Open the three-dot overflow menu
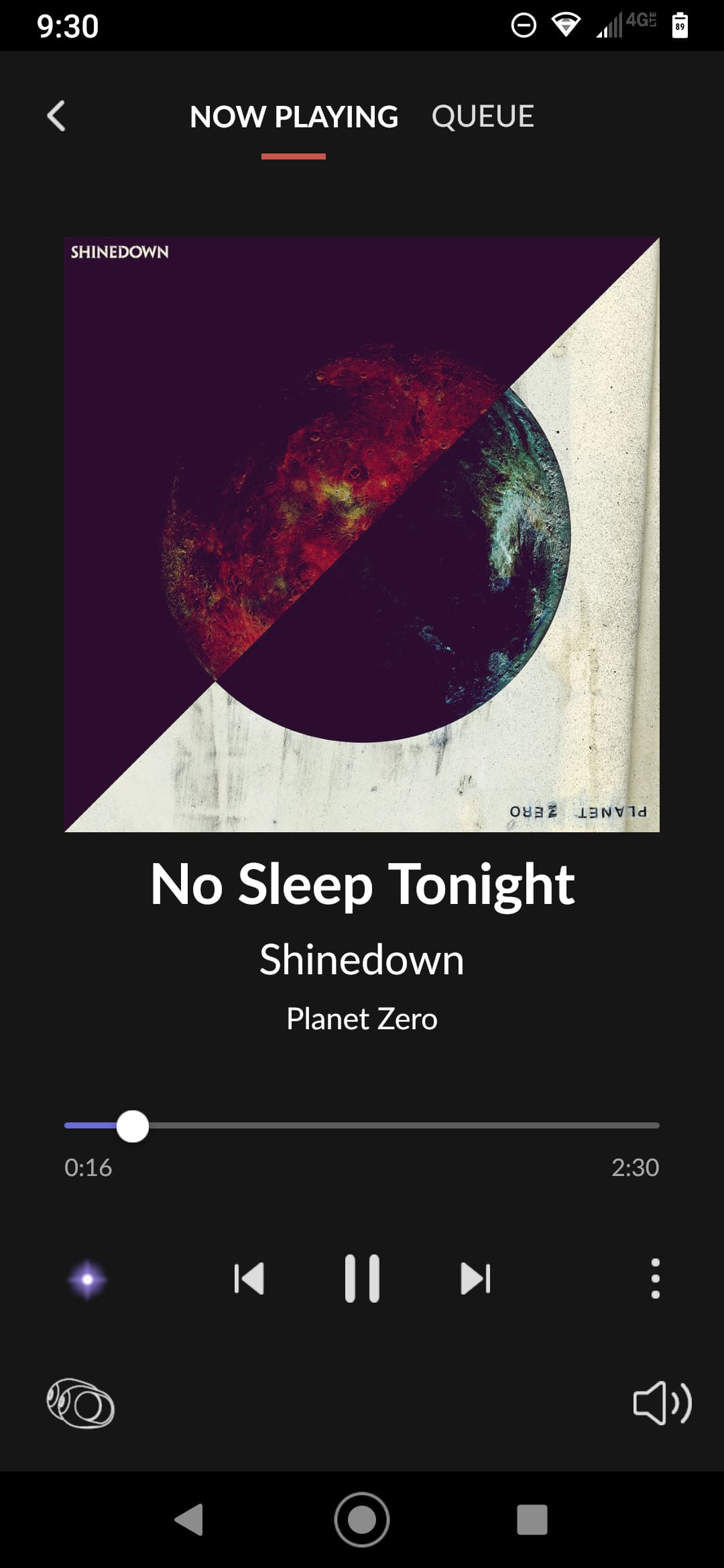This screenshot has height=1568, width=724. point(655,1278)
